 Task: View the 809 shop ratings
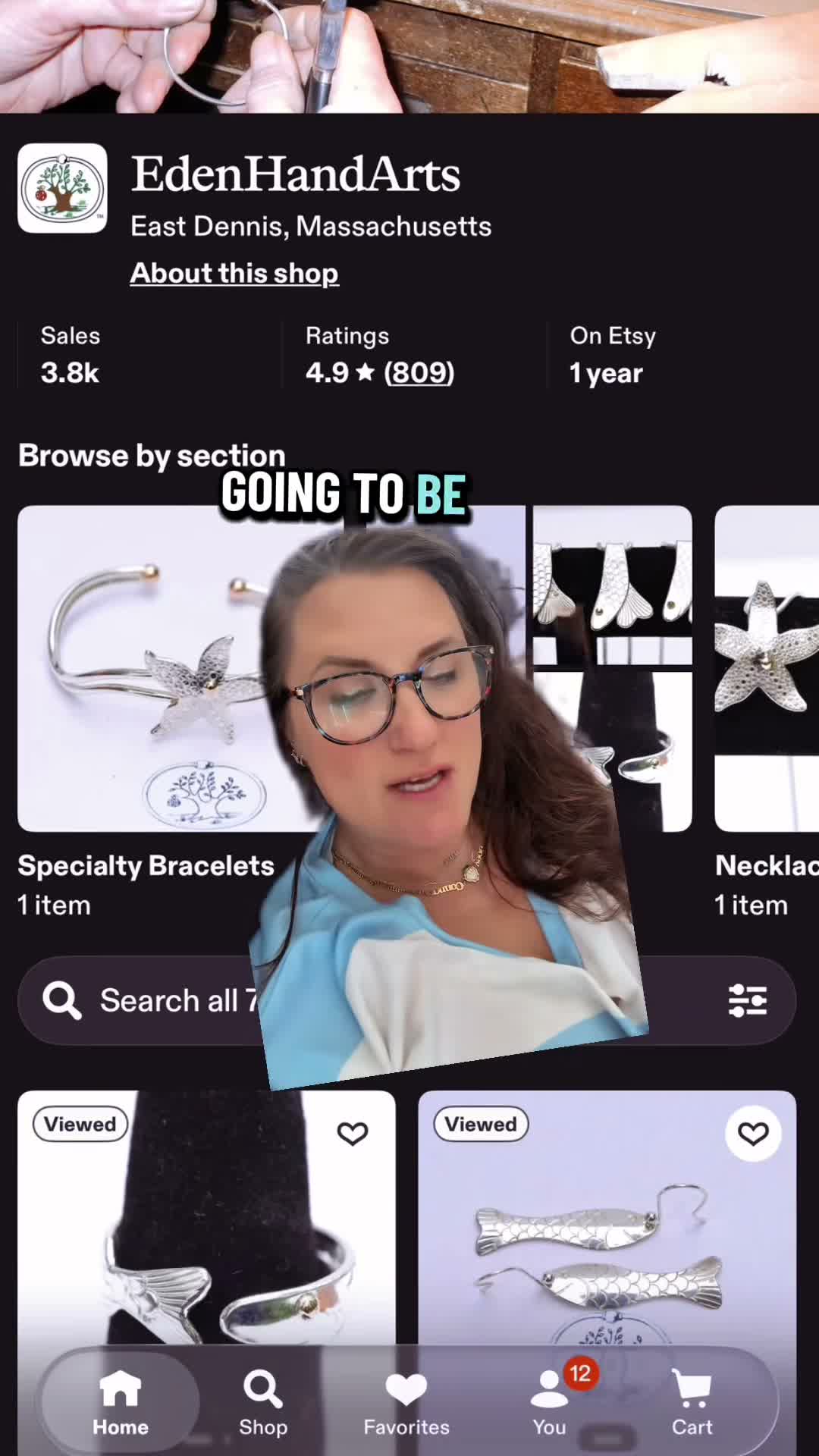[419, 372]
